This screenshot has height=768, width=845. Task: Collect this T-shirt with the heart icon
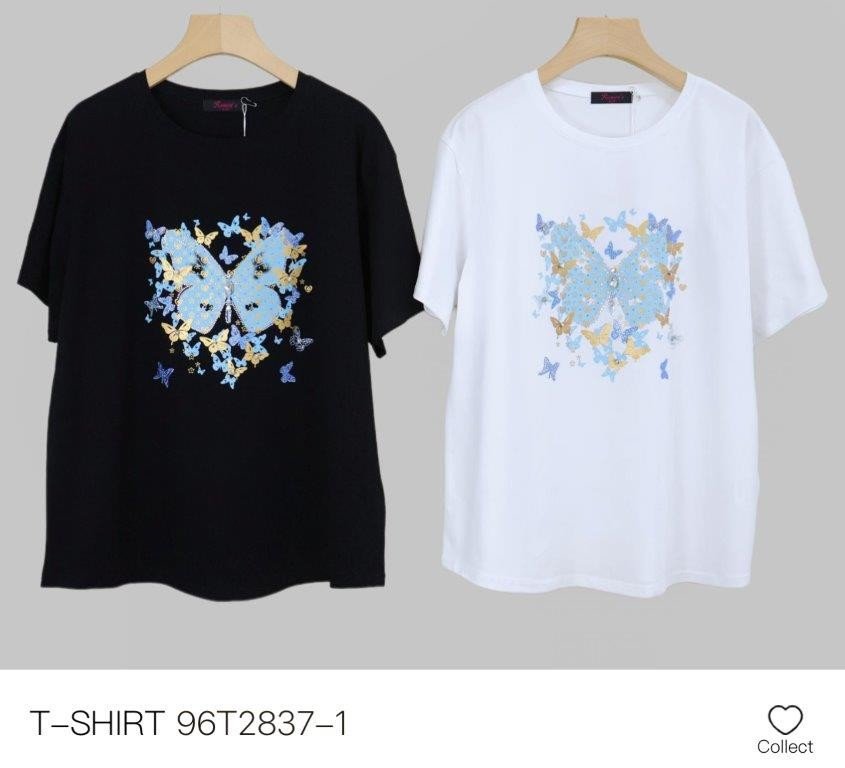pyautogui.click(x=784, y=721)
